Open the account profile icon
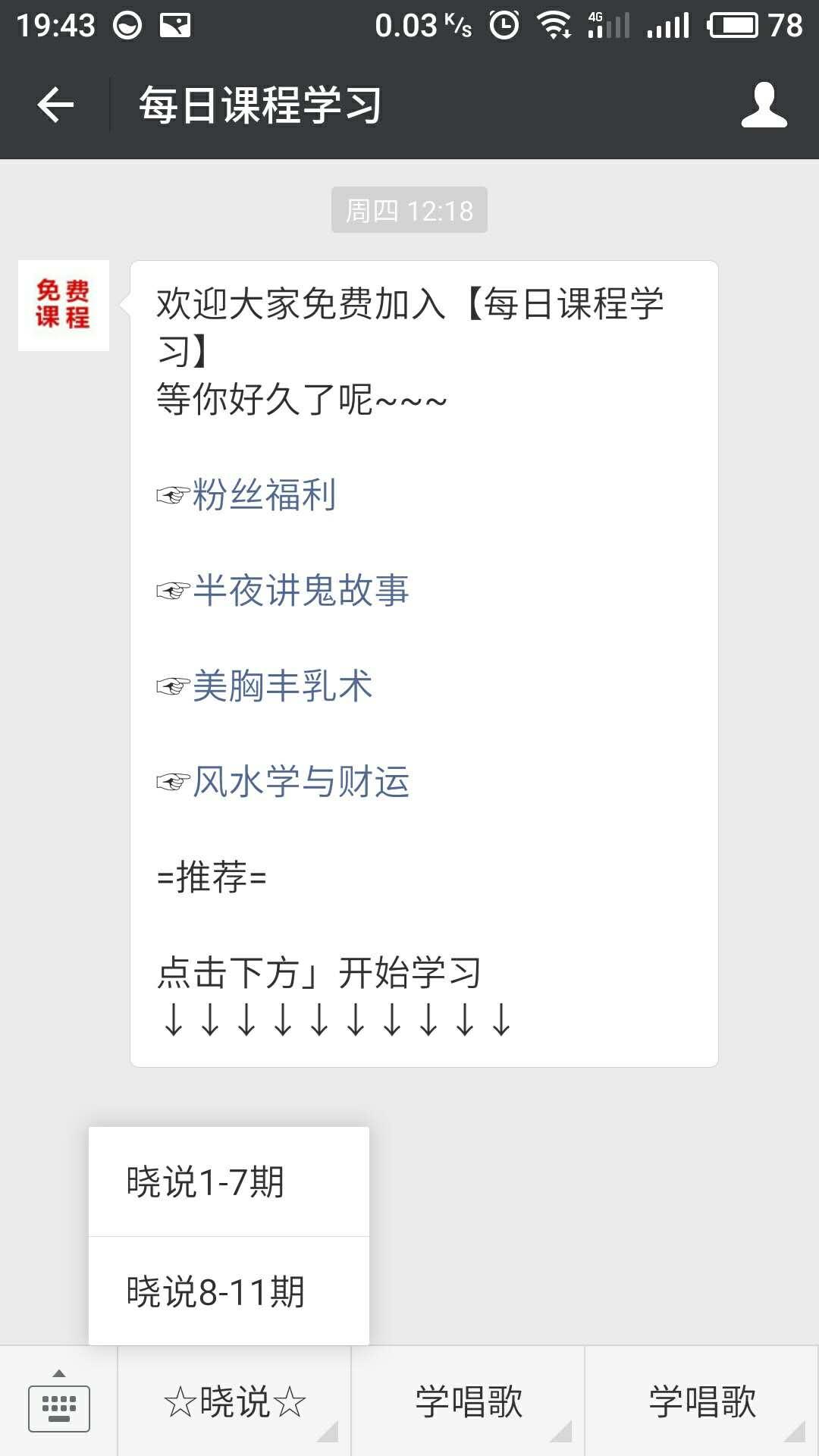Viewport: 819px width, 1456px height. 764,105
